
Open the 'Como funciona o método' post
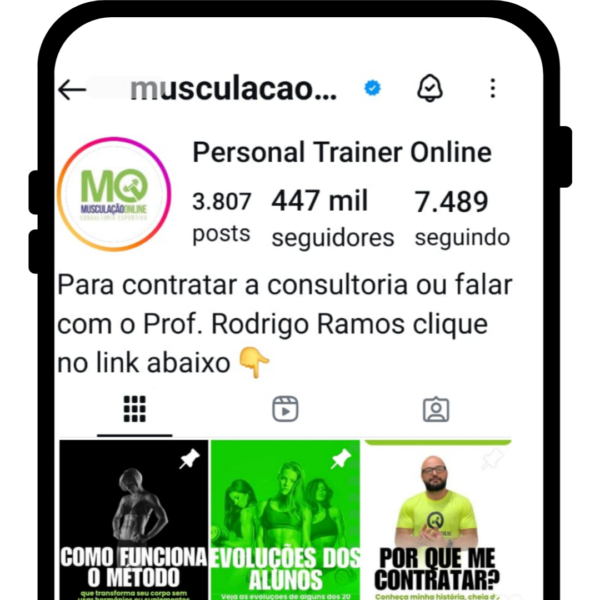click(134, 520)
